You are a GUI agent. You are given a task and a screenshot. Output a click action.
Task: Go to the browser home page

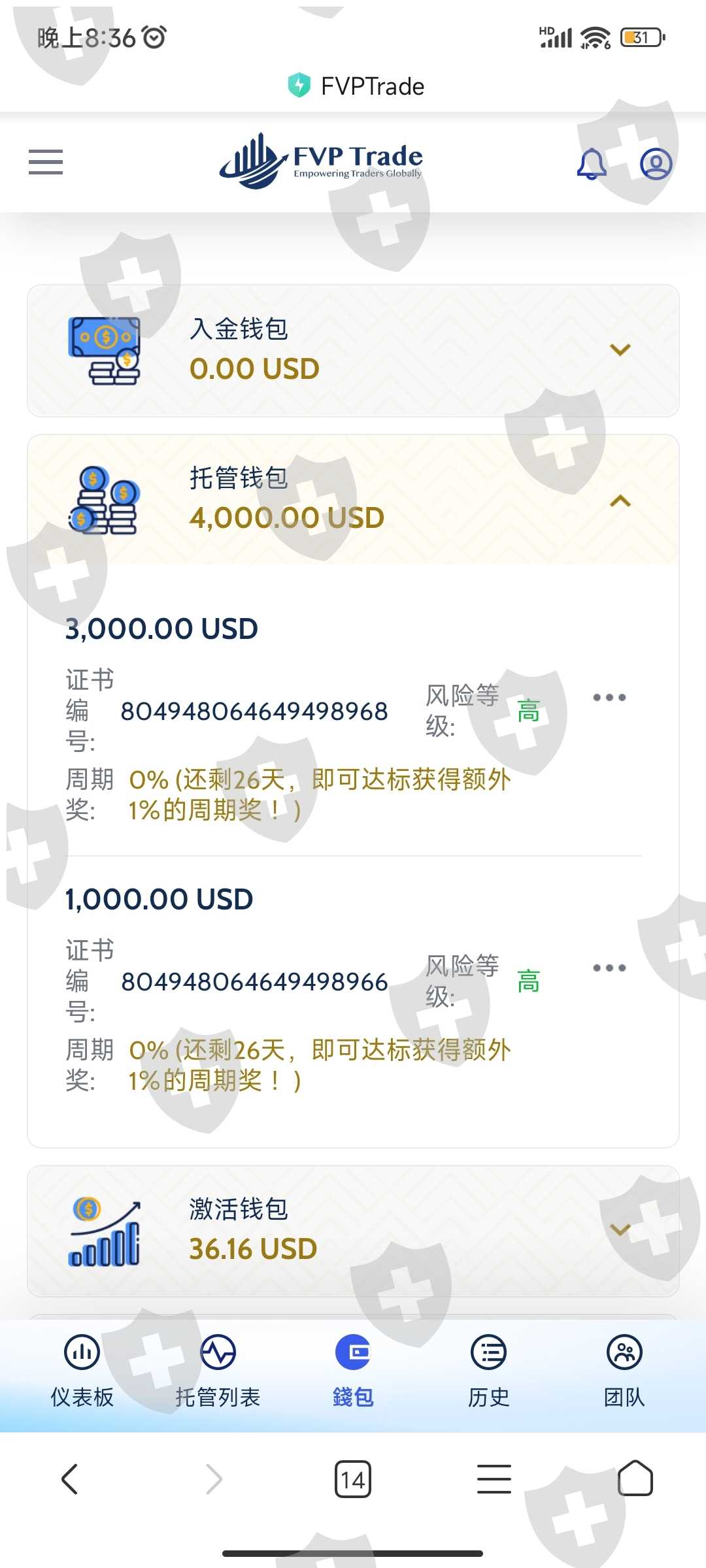[635, 1478]
